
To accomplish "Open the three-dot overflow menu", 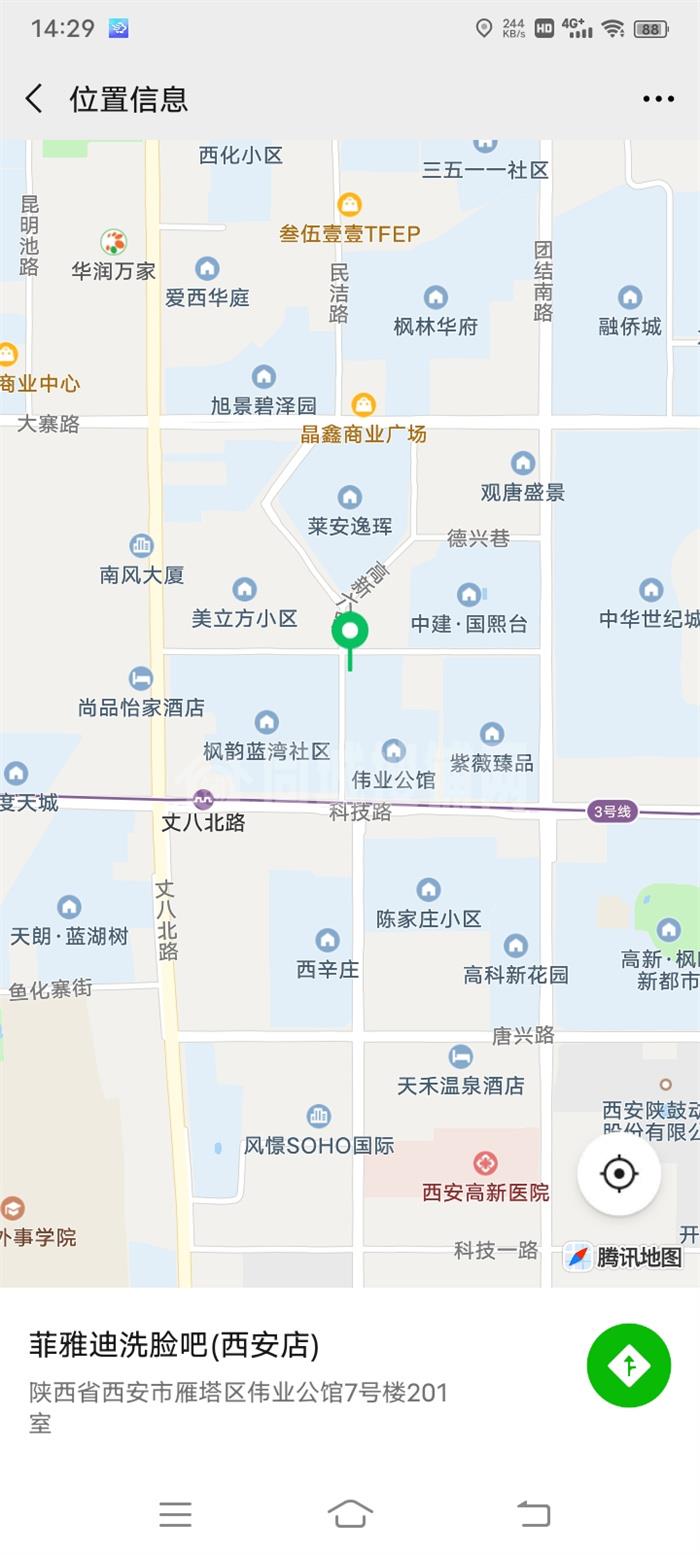I will tap(658, 98).
